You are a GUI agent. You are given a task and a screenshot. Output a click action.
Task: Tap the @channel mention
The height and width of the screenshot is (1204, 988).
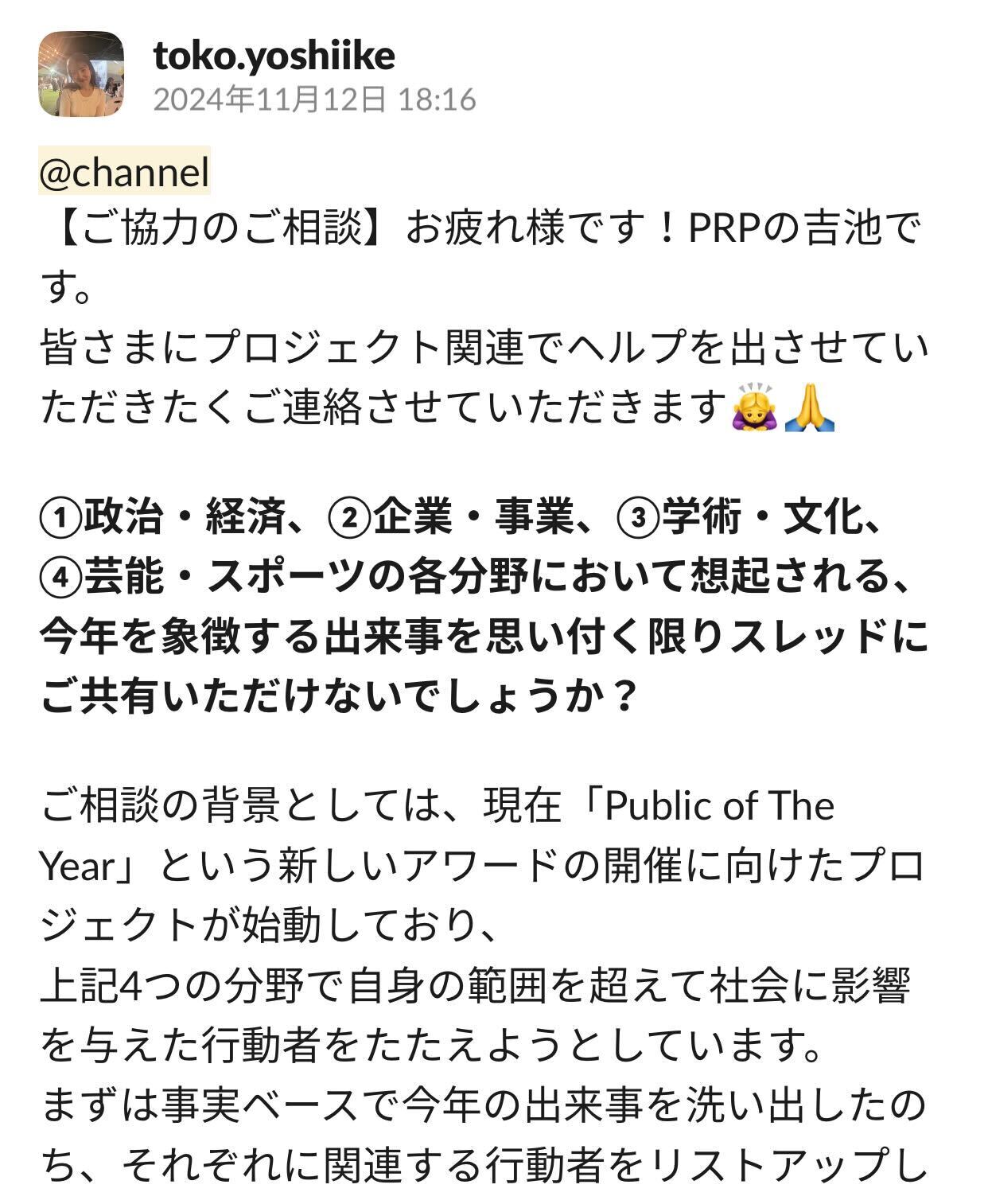point(124,171)
